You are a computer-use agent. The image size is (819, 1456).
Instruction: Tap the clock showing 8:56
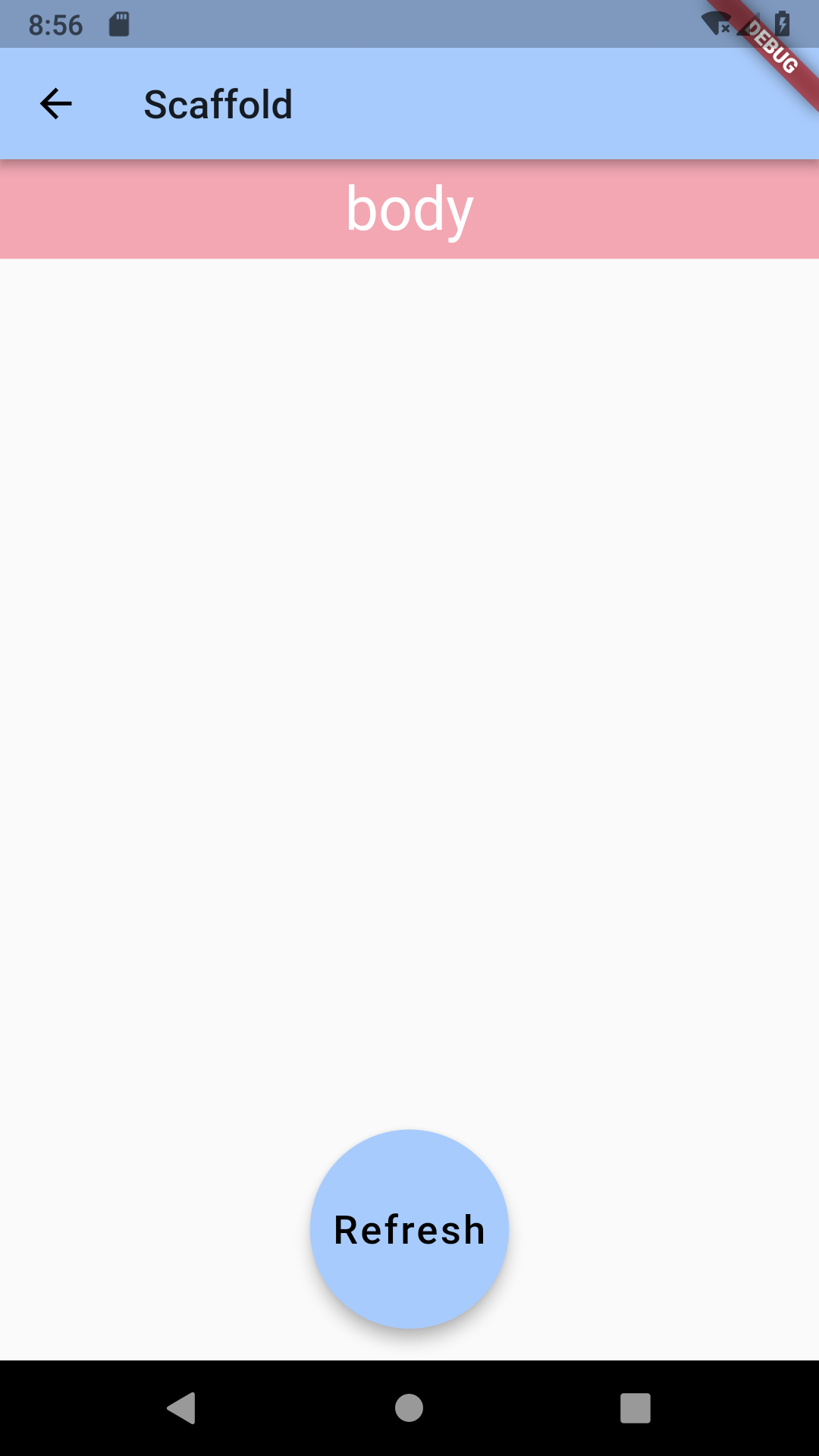pos(56,25)
